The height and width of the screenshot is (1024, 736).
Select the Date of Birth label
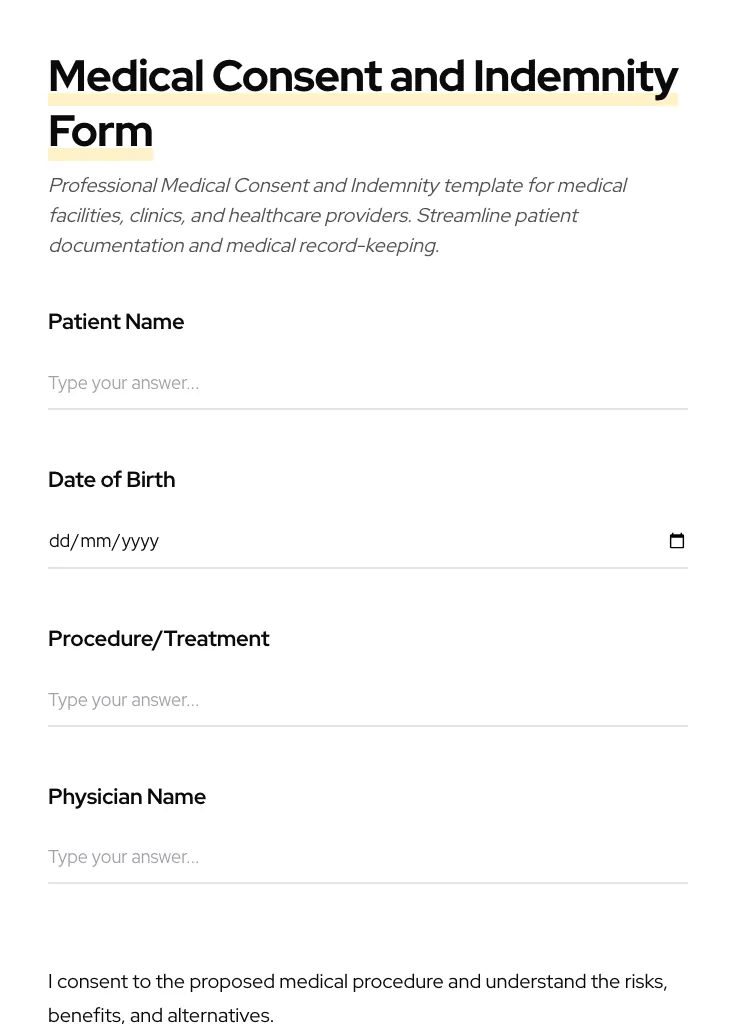[111, 479]
